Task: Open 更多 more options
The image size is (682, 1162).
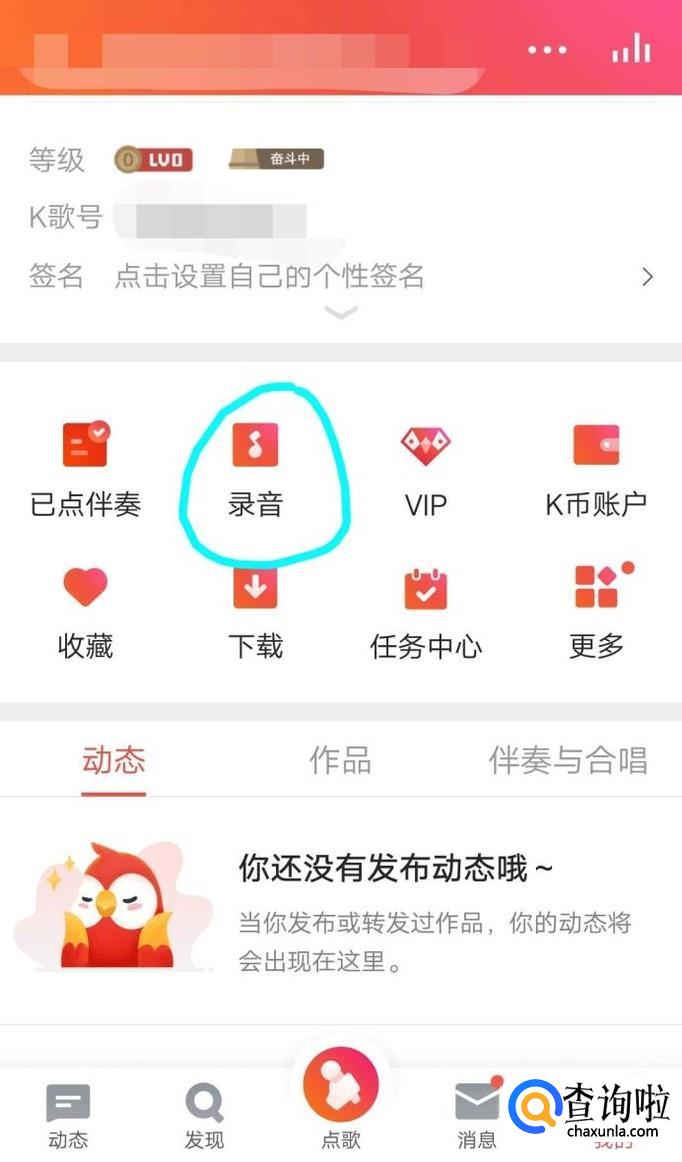Action: point(596,613)
